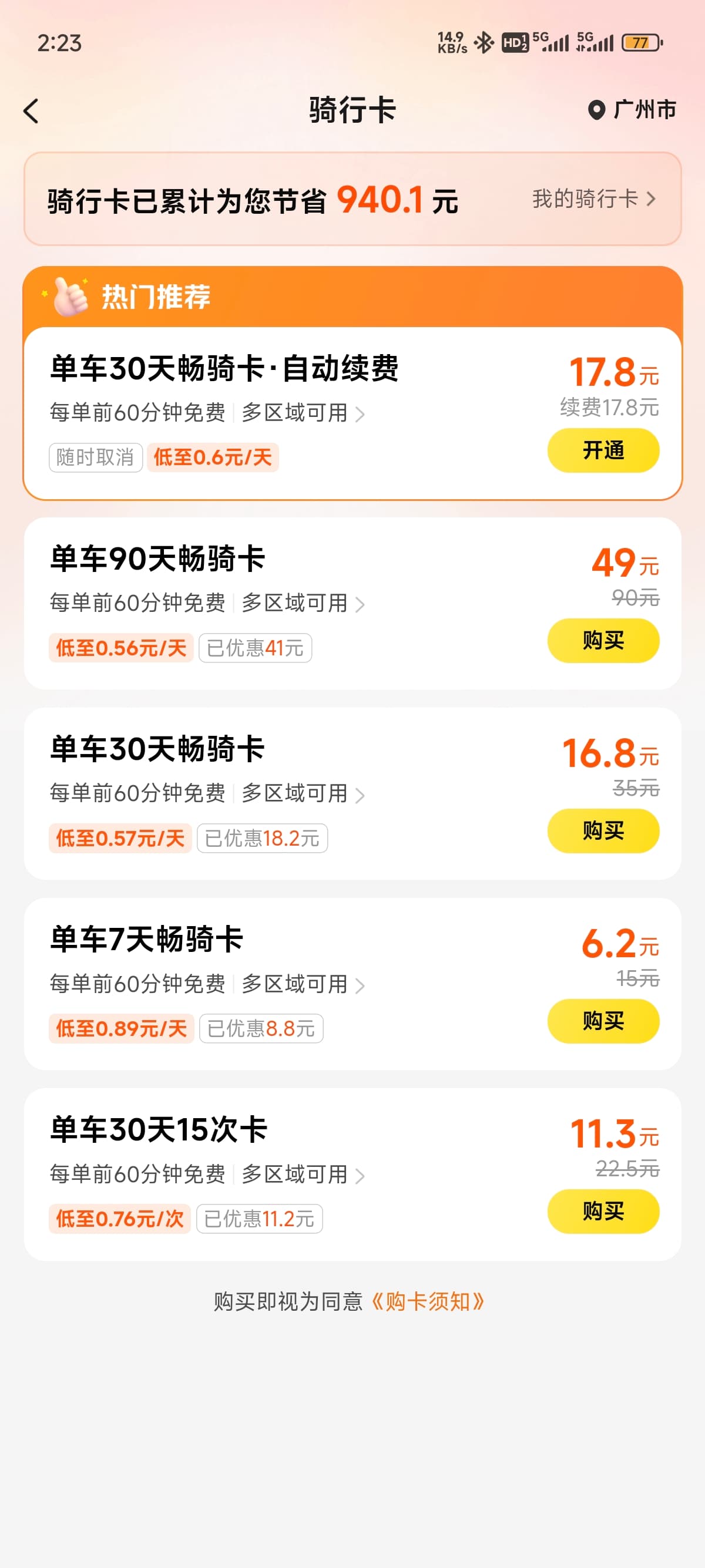Image resolution: width=705 pixels, height=1568 pixels.
Task: Buy the 单车30天畅骑卡 for 16.8元
Action: (603, 830)
